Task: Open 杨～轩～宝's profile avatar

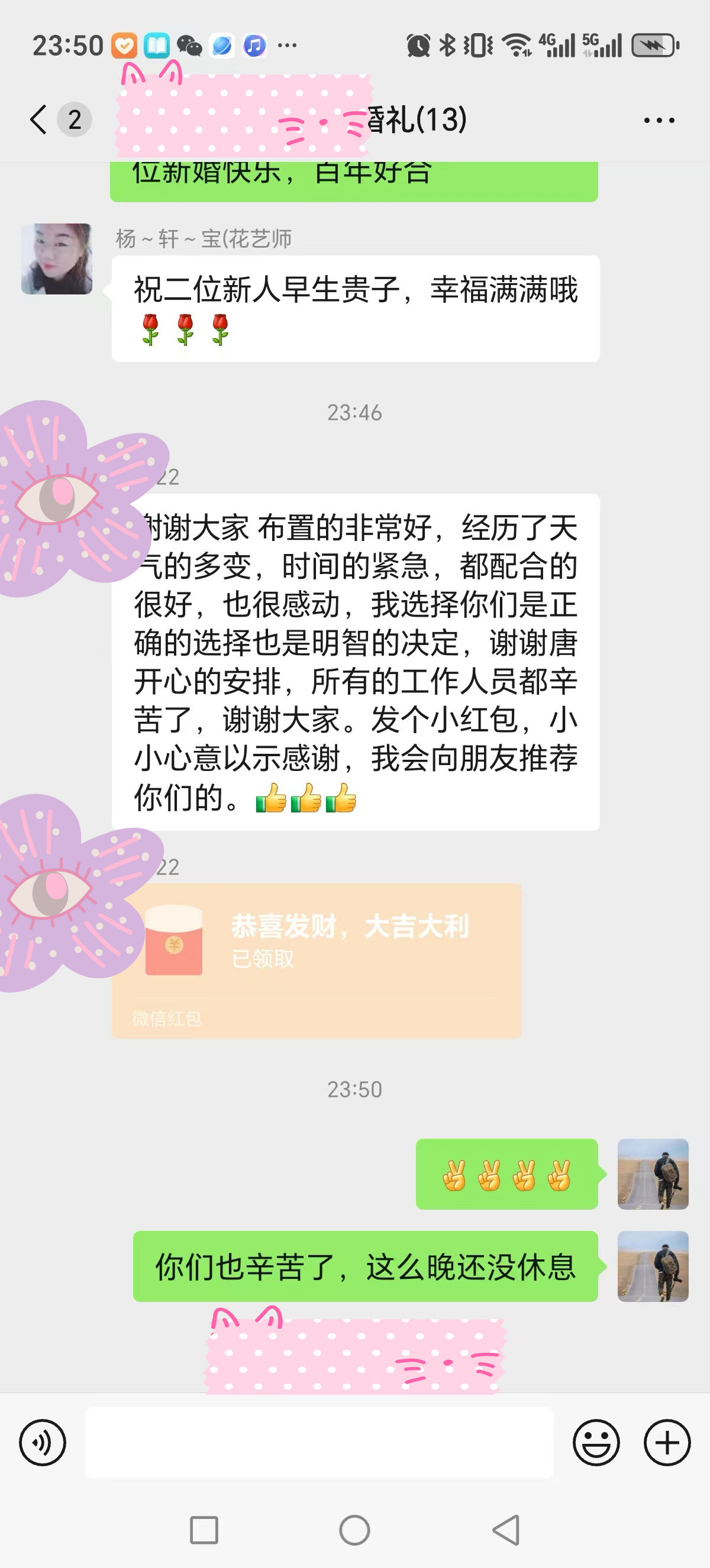Action: coord(57,259)
